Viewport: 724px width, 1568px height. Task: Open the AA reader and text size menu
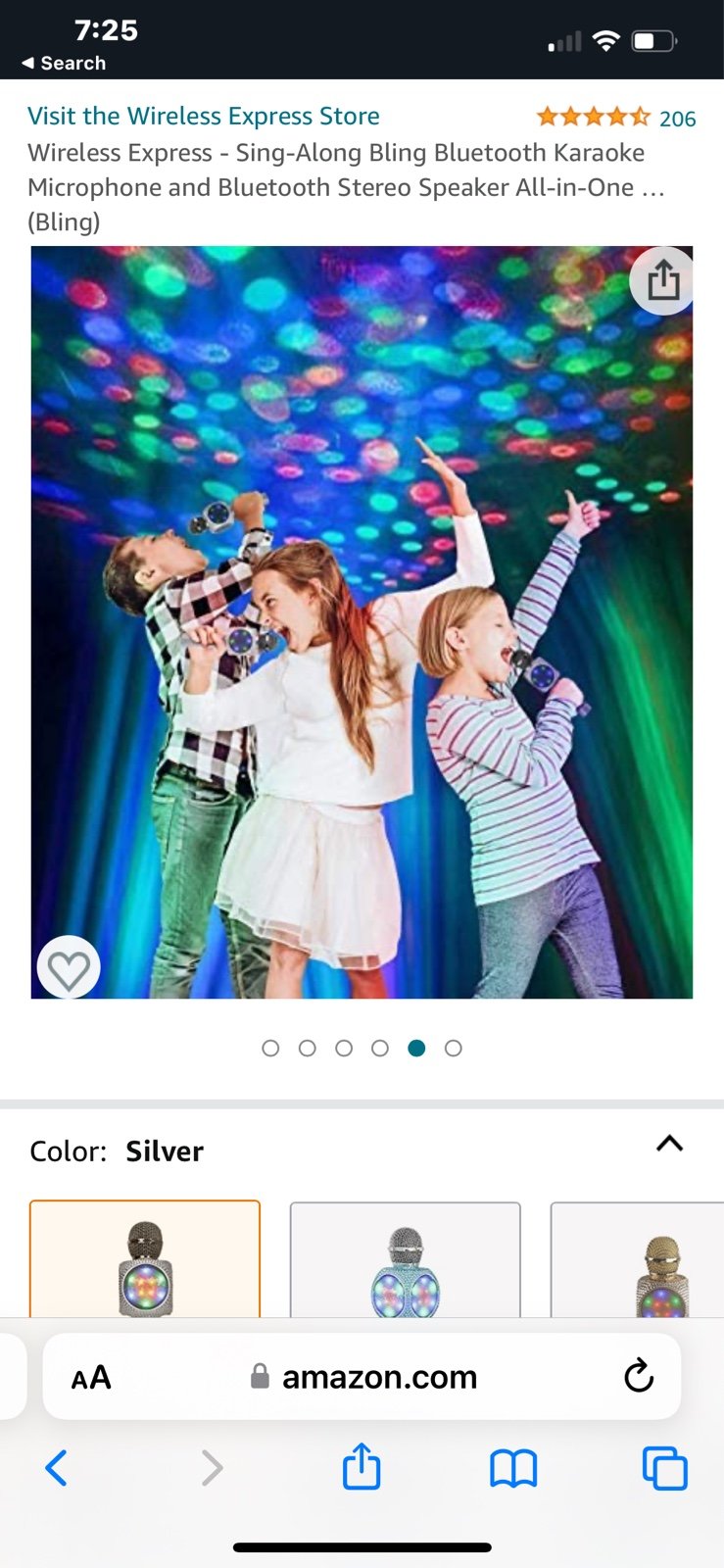(x=91, y=1378)
